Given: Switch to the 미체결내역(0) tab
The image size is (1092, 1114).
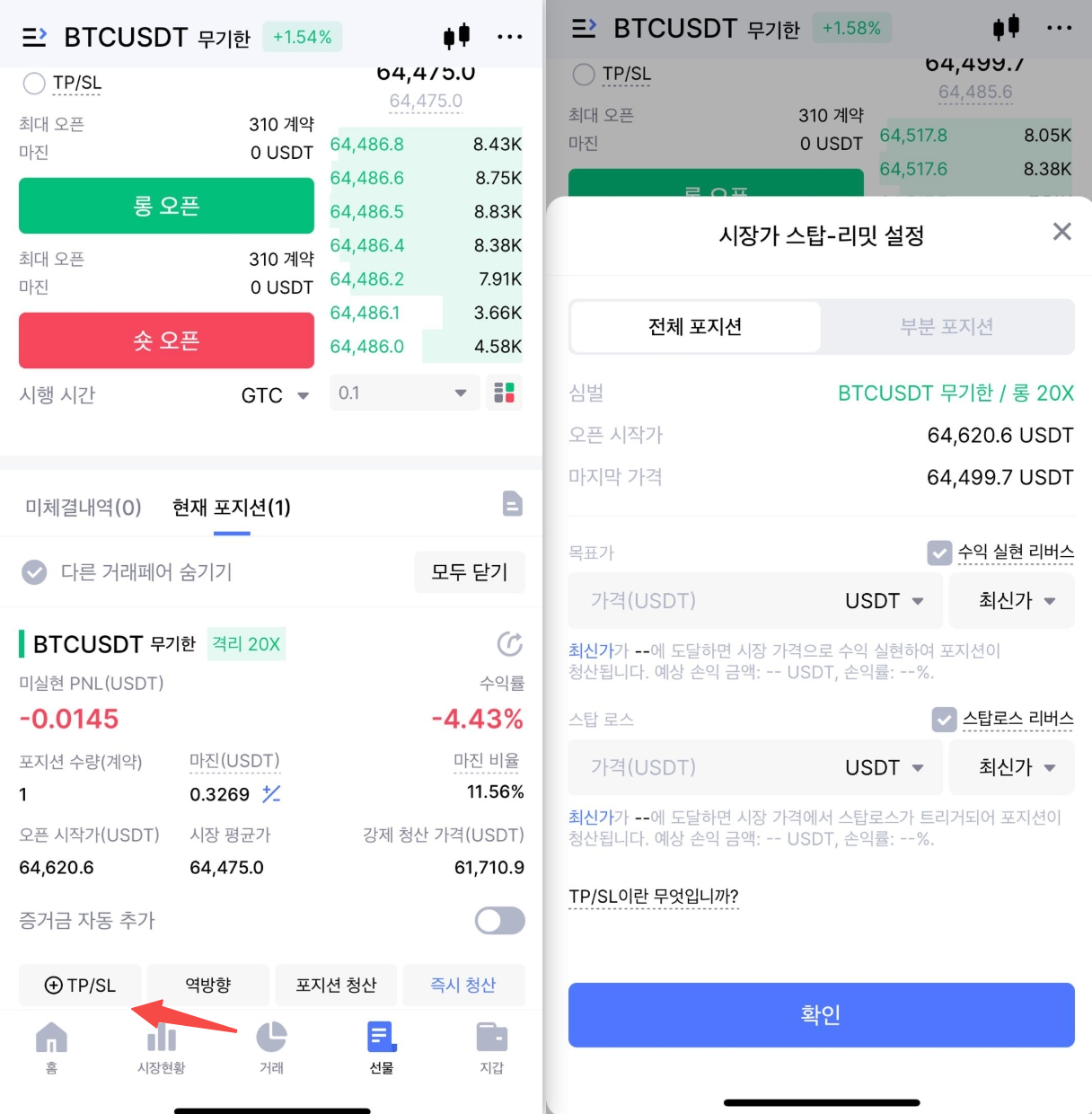Looking at the screenshot, I should coord(84,508).
